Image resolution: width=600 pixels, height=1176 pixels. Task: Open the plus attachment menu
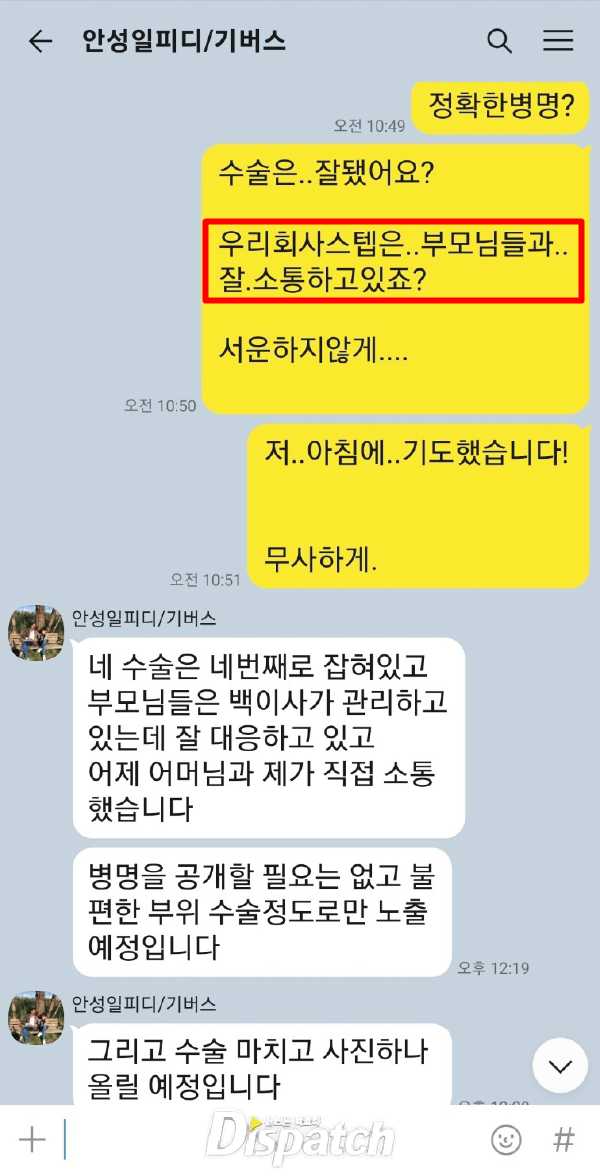[33, 1139]
